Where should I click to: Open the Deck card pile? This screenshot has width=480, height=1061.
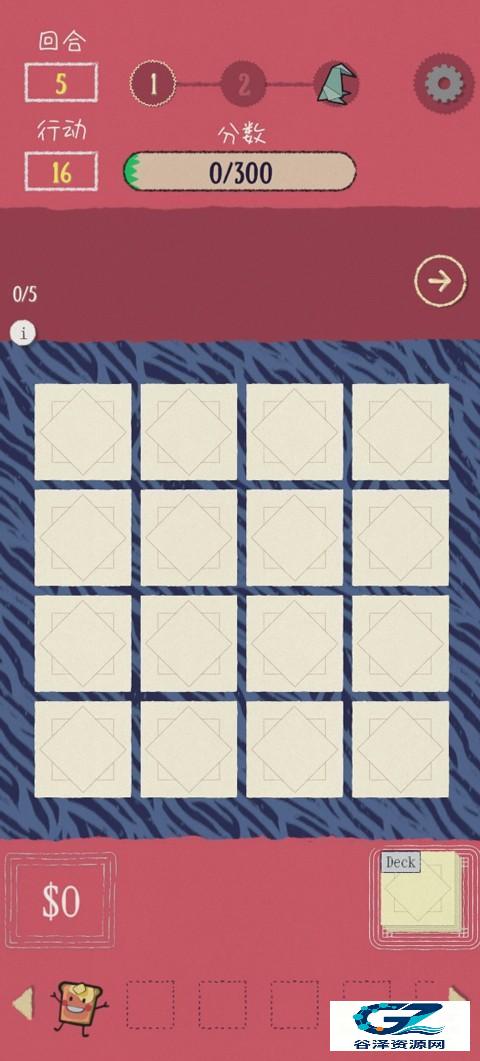[420, 890]
